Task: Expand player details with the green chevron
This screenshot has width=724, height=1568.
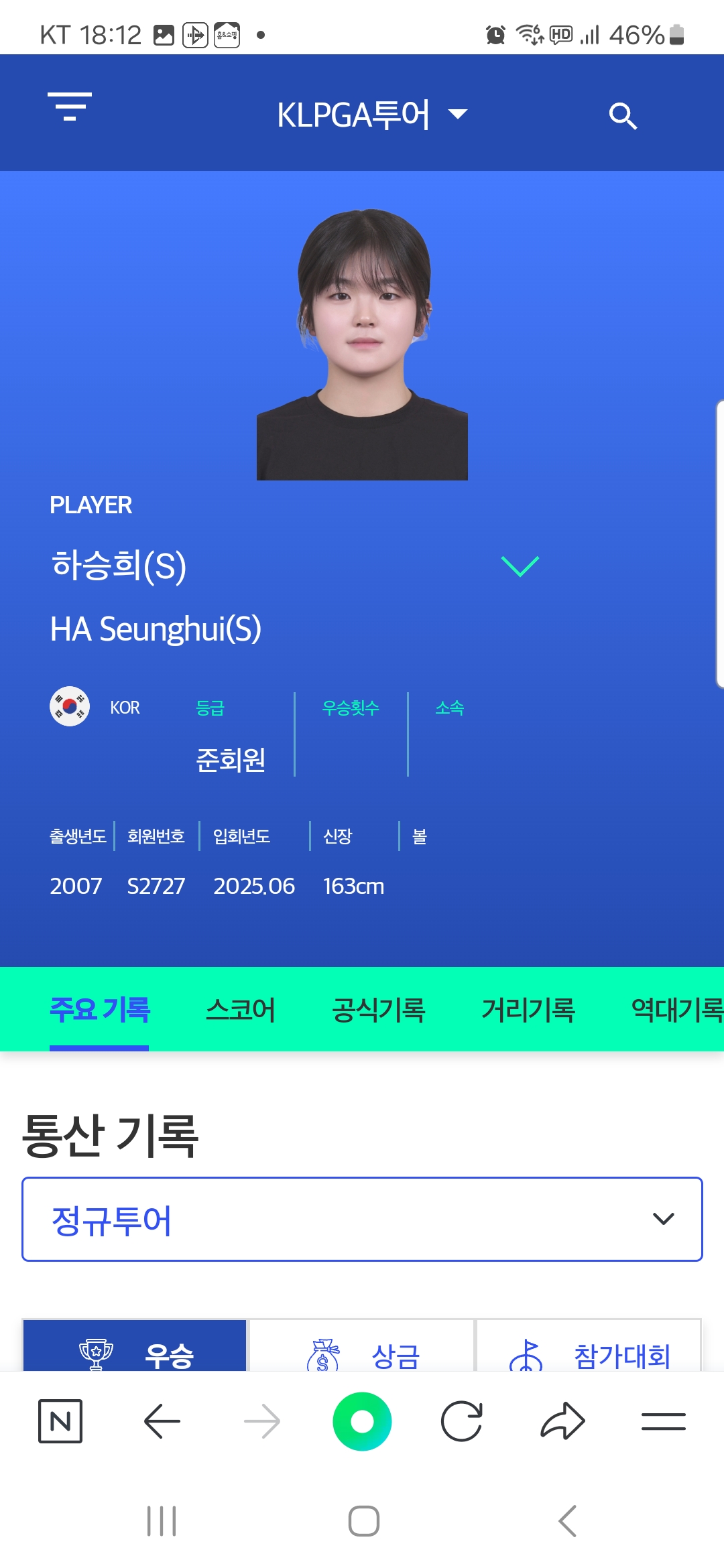Action: 520,566
